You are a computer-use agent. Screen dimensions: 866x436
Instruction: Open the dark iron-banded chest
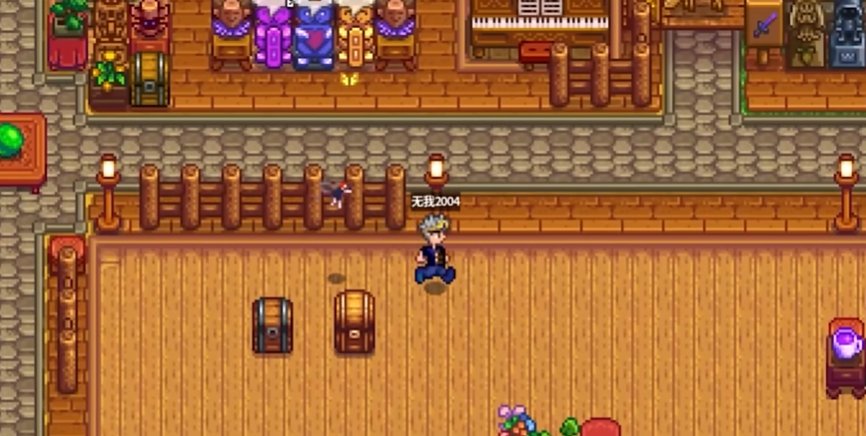(x=272, y=325)
